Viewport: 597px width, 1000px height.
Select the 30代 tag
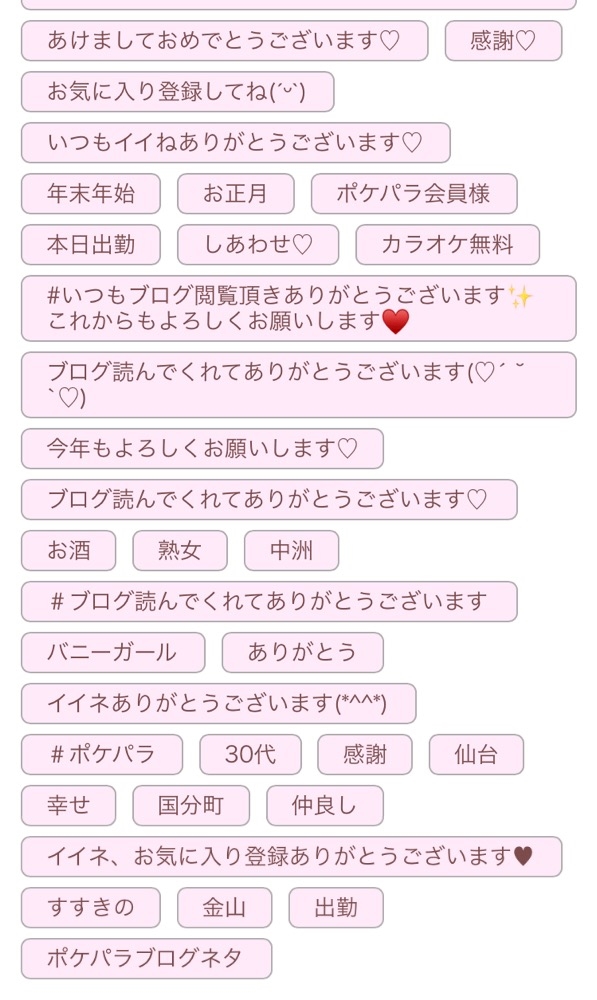coord(250,755)
